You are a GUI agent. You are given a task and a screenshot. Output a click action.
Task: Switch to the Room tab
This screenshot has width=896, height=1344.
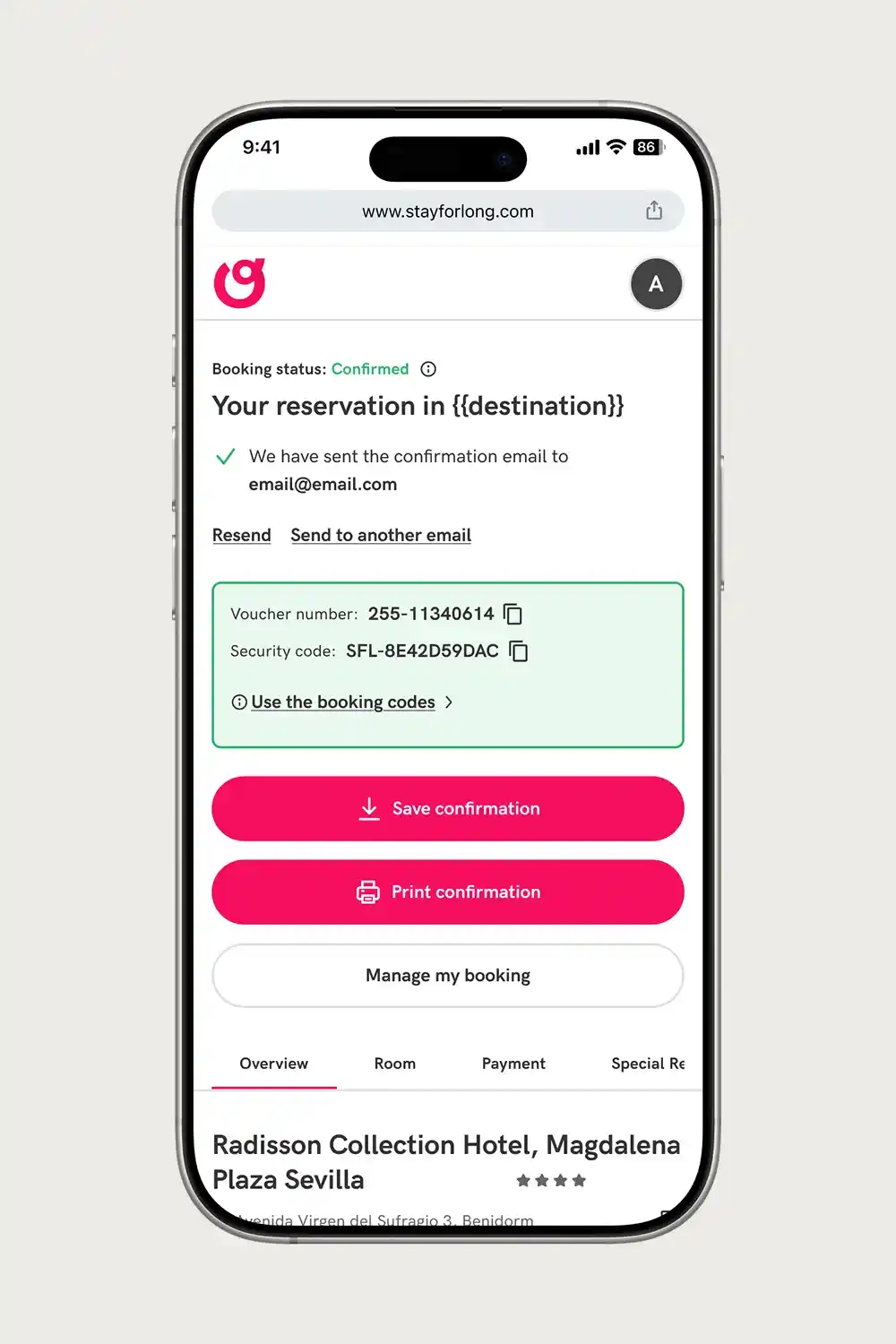tap(394, 1064)
